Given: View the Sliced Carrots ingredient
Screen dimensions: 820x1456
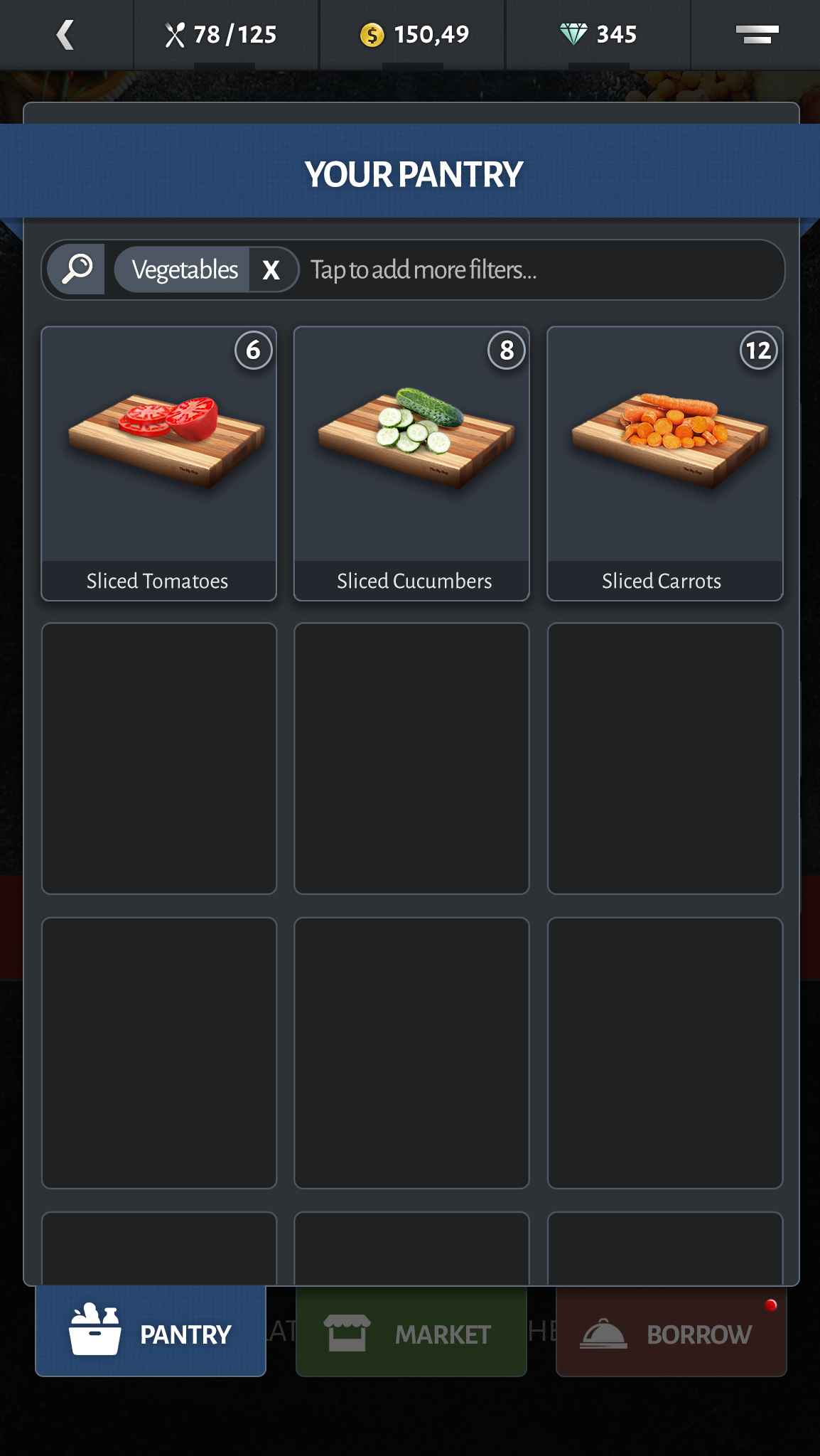Looking at the screenshot, I should click(665, 464).
